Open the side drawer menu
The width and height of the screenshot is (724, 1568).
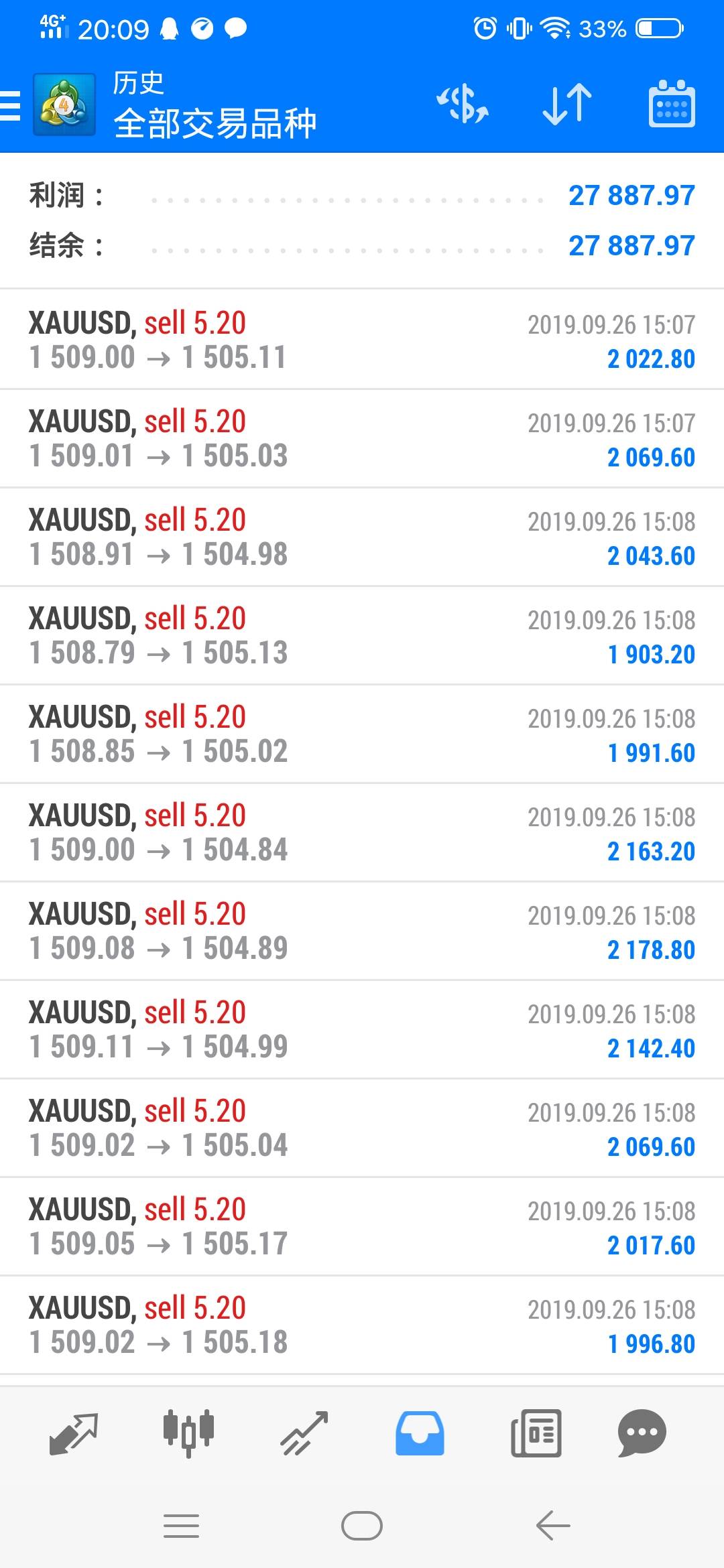[12, 105]
